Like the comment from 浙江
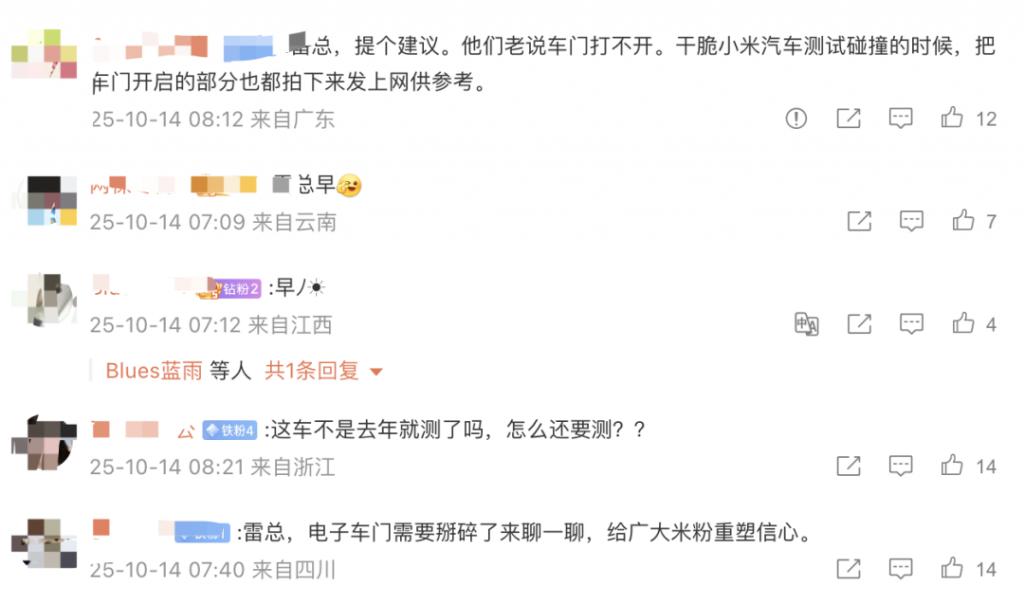This screenshot has height=604, width=1024. click(x=952, y=466)
